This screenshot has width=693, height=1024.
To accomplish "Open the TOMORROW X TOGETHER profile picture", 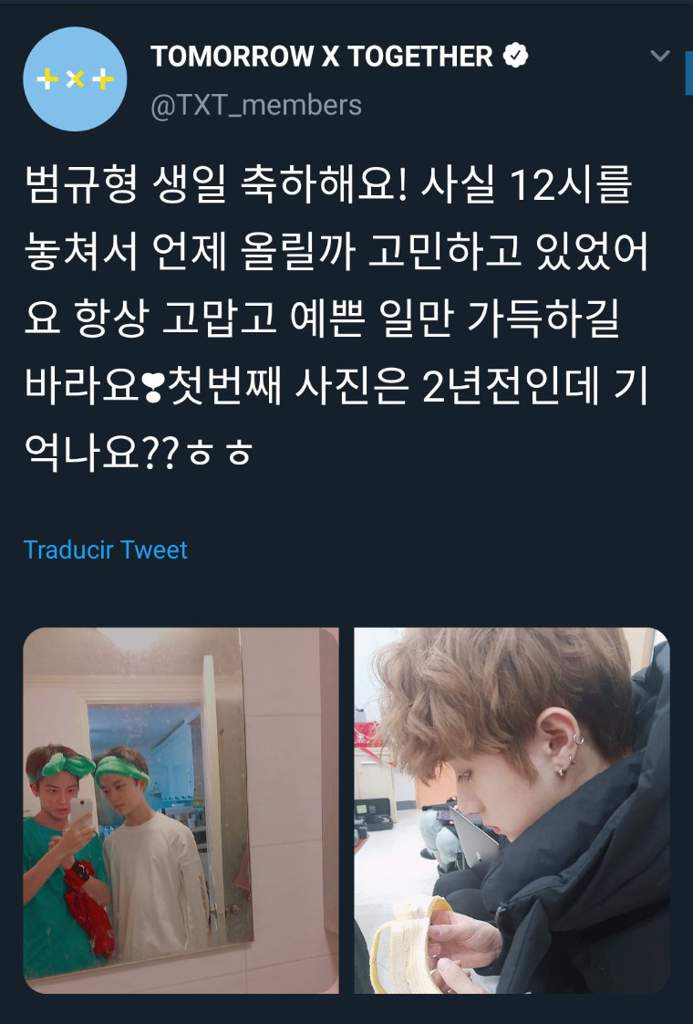I will pyautogui.click(x=76, y=79).
